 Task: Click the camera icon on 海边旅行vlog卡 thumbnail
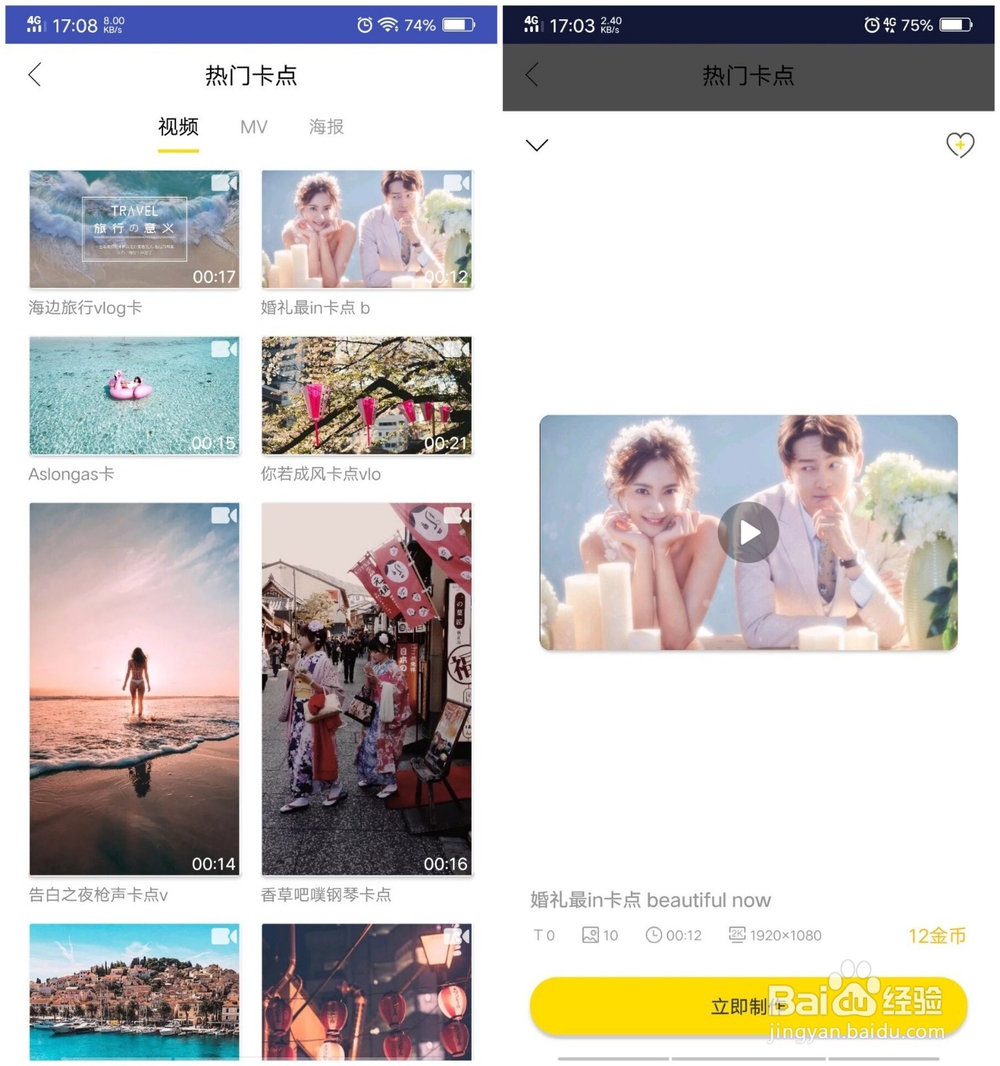point(225,183)
